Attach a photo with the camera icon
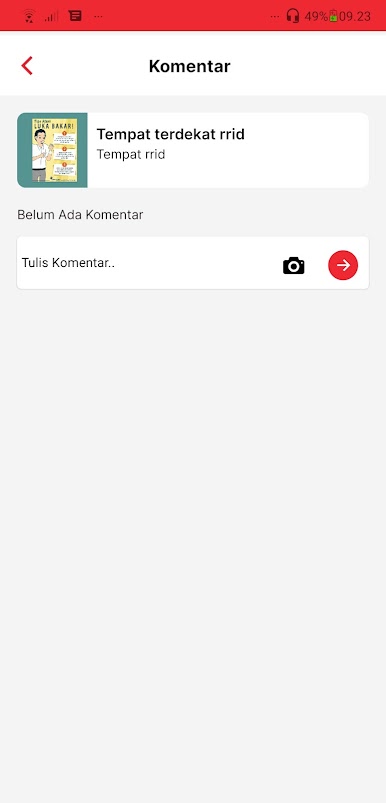 pyautogui.click(x=293, y=265)
